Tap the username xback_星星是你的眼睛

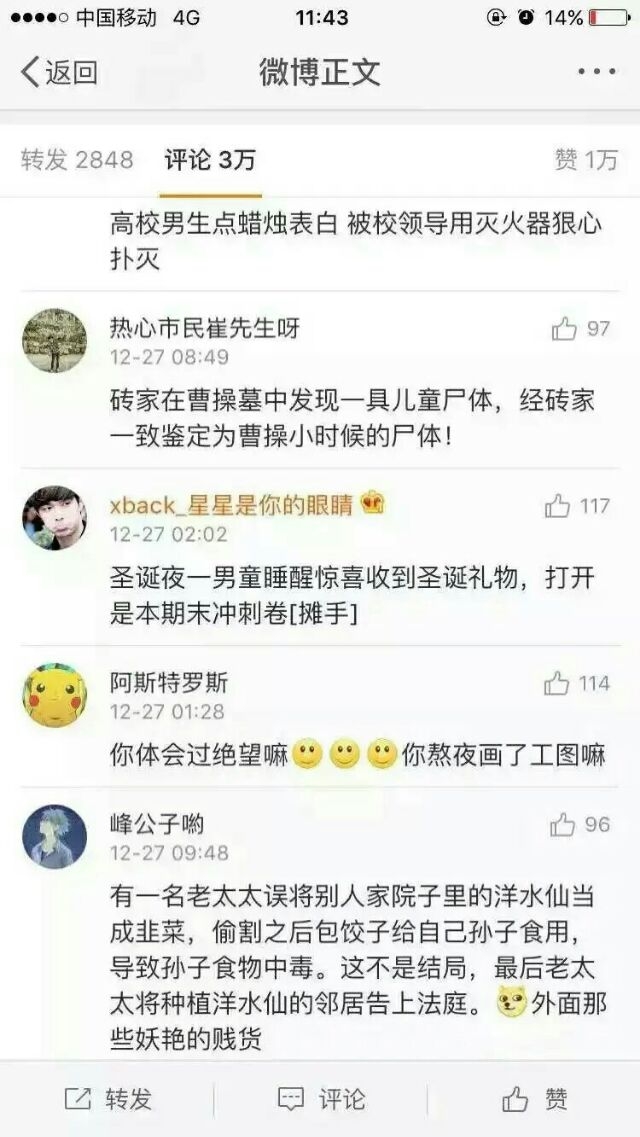(231, 505)
